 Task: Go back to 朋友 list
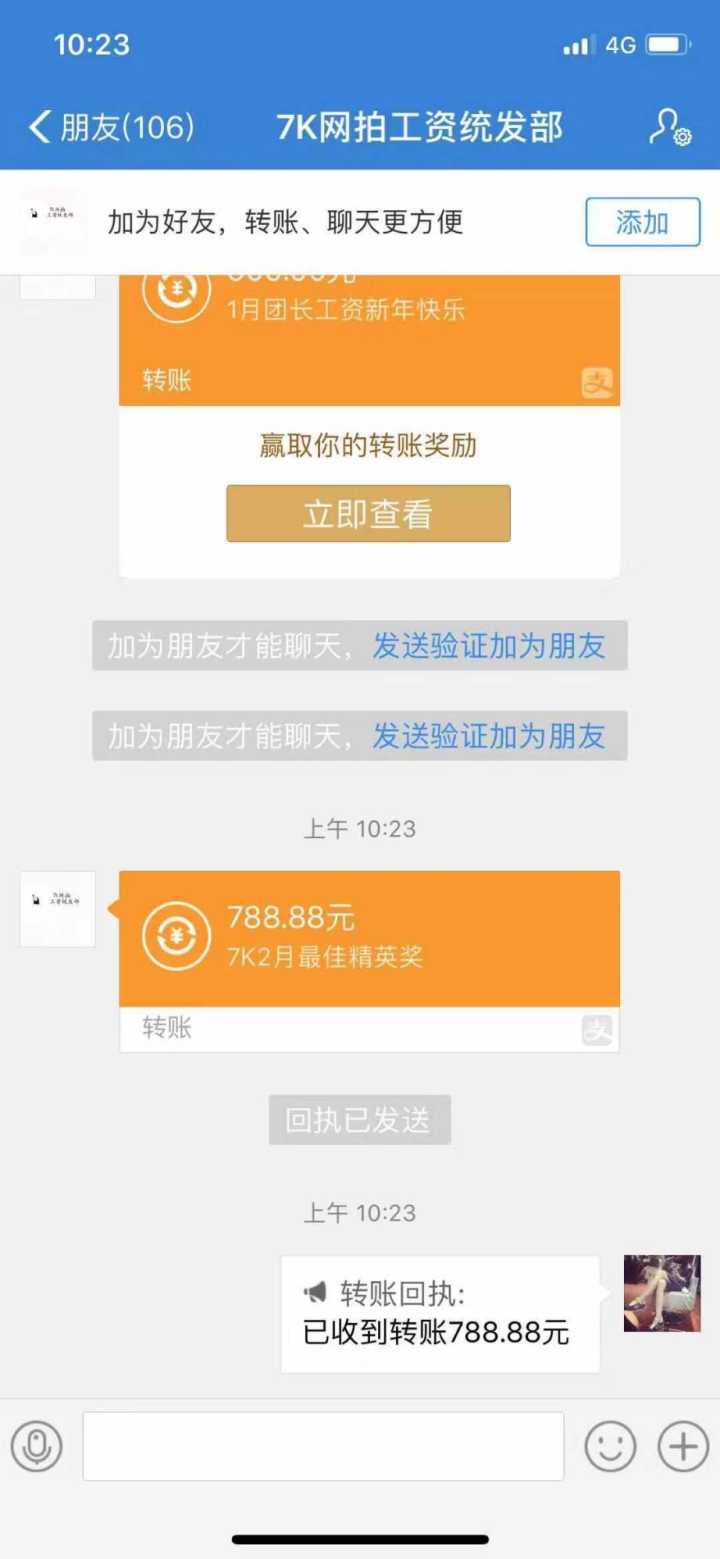tap(110, 128)
